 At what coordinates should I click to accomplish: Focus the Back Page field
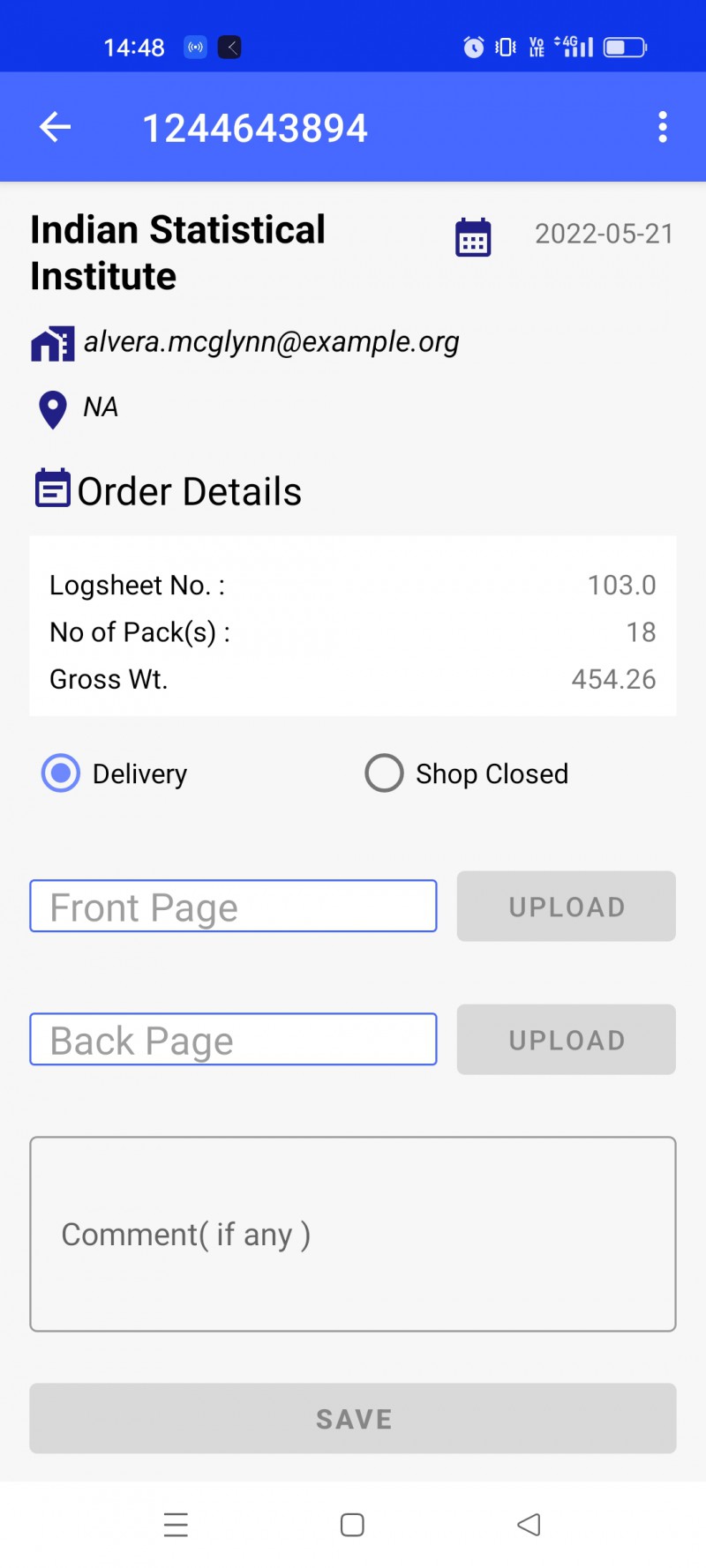pyautogui.click(x=233, y=1039)
